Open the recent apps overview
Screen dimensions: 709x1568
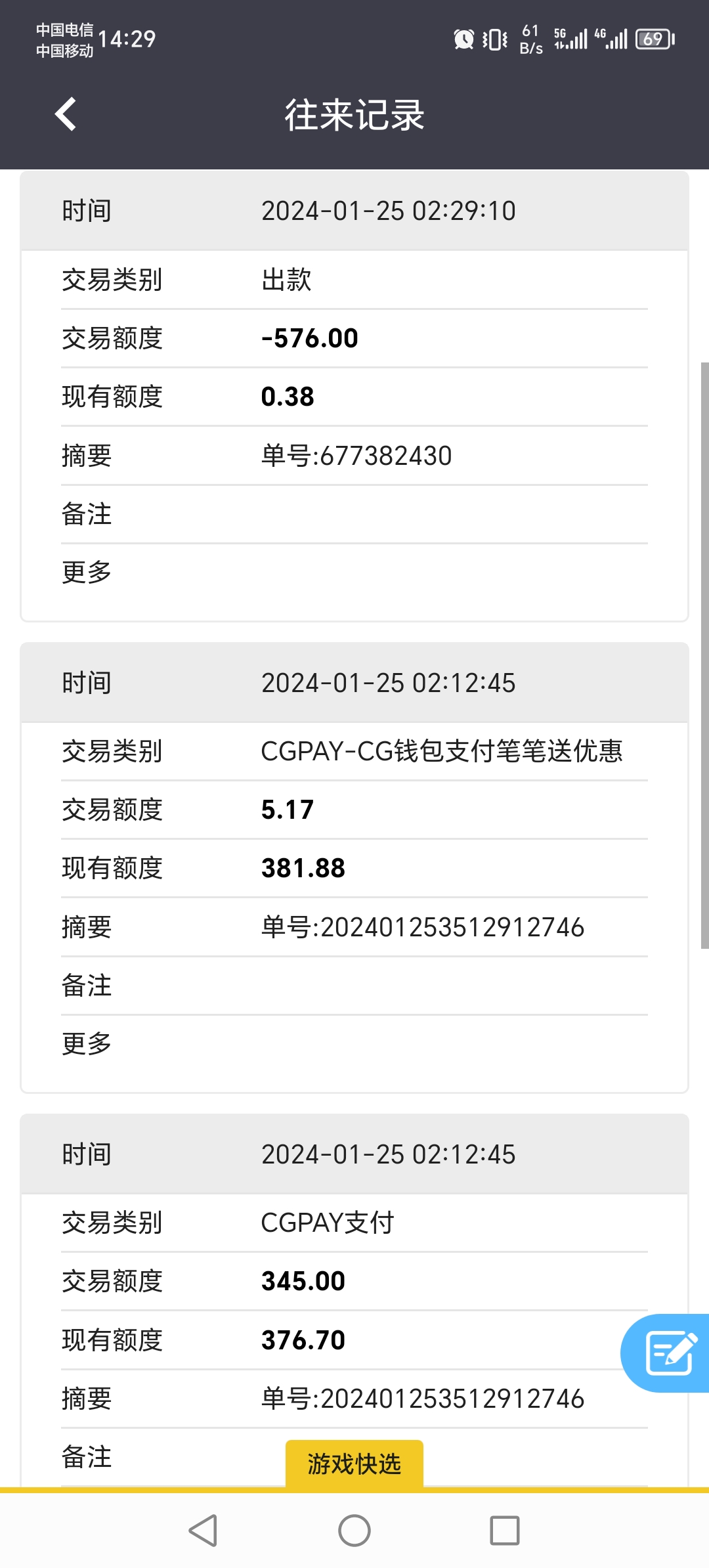pos(505,1531)
